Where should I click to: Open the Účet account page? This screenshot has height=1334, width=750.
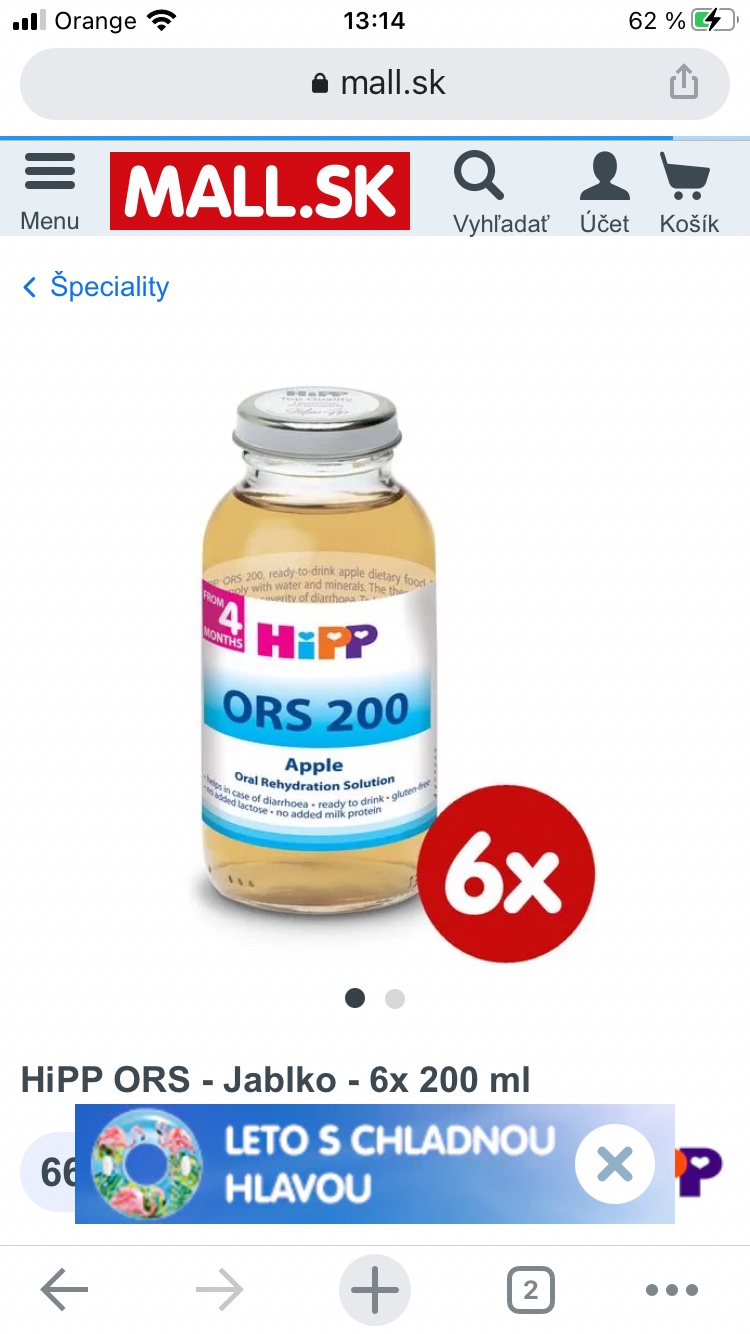point(604,192)
